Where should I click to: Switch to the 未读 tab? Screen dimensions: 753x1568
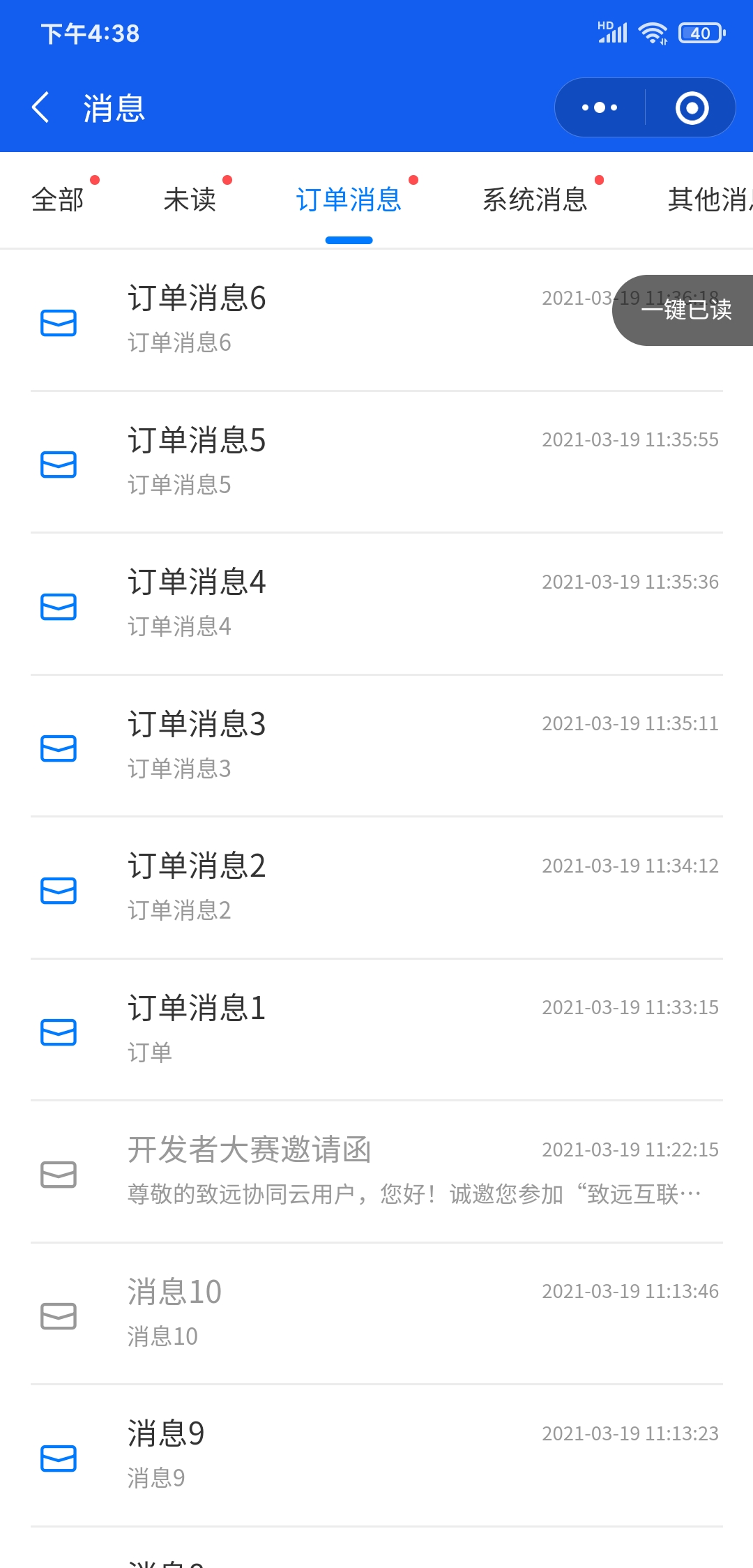coord(189,199)
